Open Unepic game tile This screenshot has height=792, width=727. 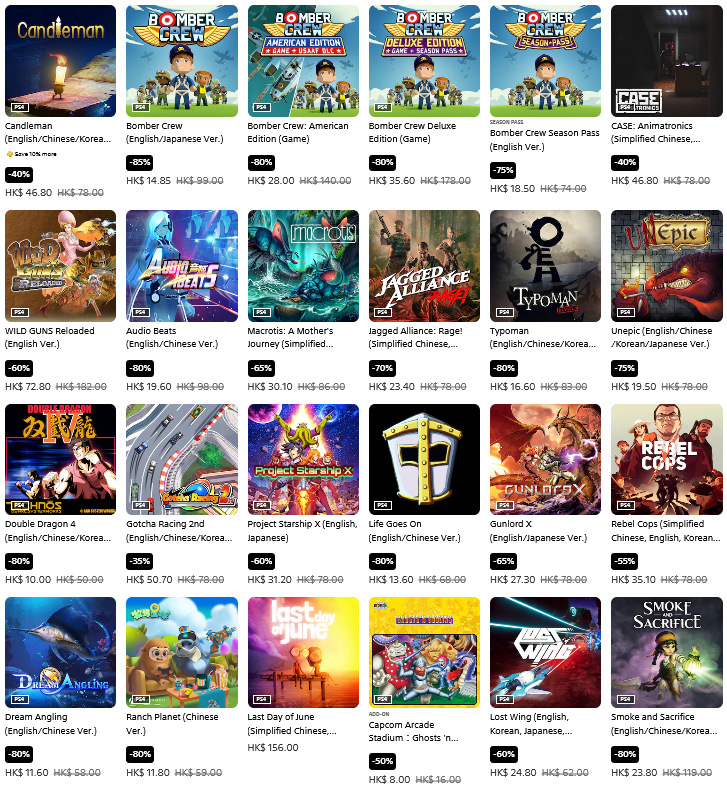tap(666, 265)
